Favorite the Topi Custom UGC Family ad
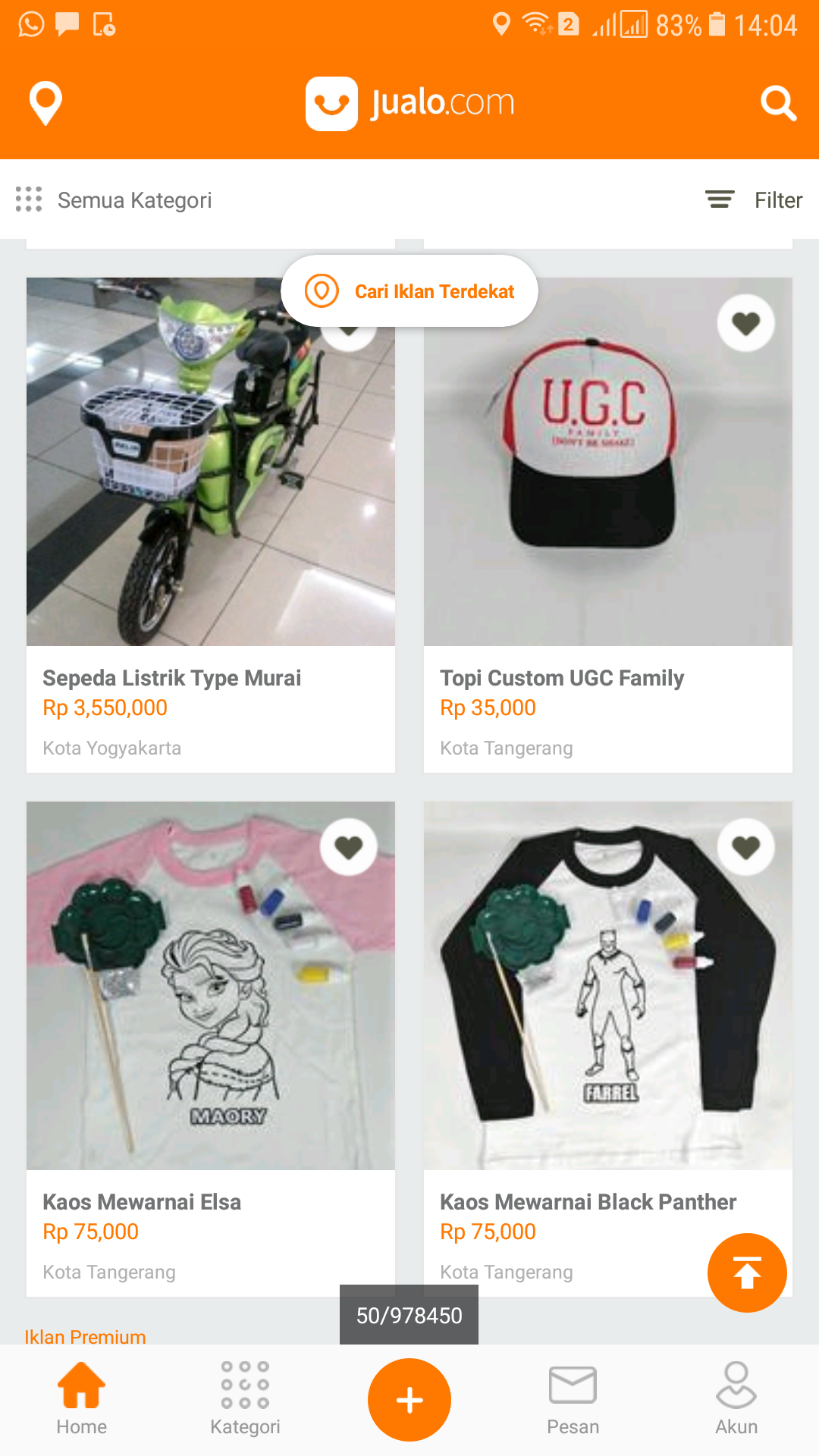819x1456 pixels. pyautogui.click(x=746, y=324)
